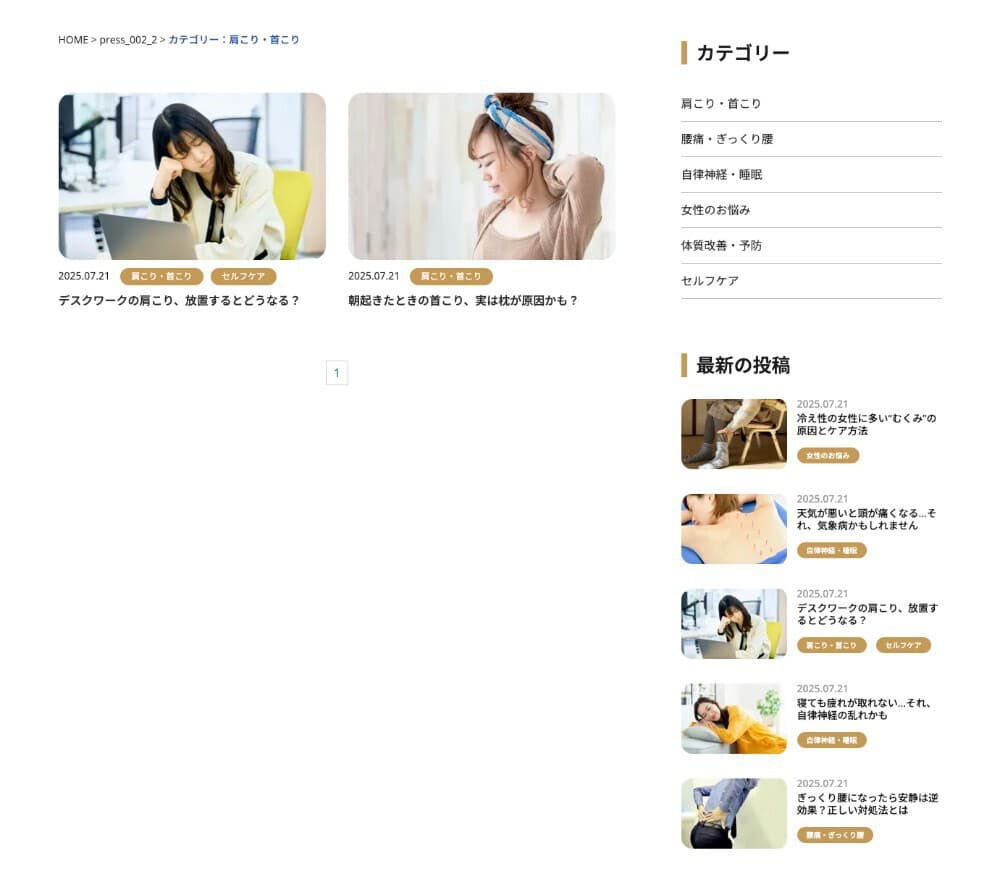Open article 朝起きたときの首こり、実は枕が原因かも？
This screenshot has width=1000, height=895.
click(463, 300)
